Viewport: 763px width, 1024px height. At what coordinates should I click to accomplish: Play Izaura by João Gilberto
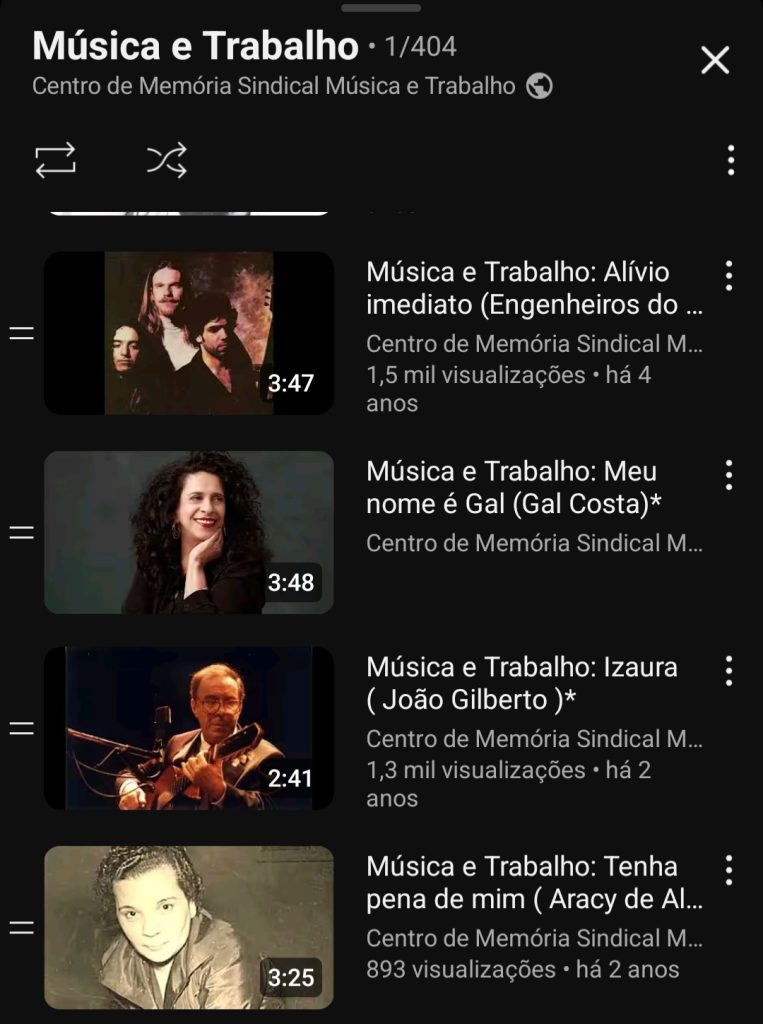click(189, 728)
